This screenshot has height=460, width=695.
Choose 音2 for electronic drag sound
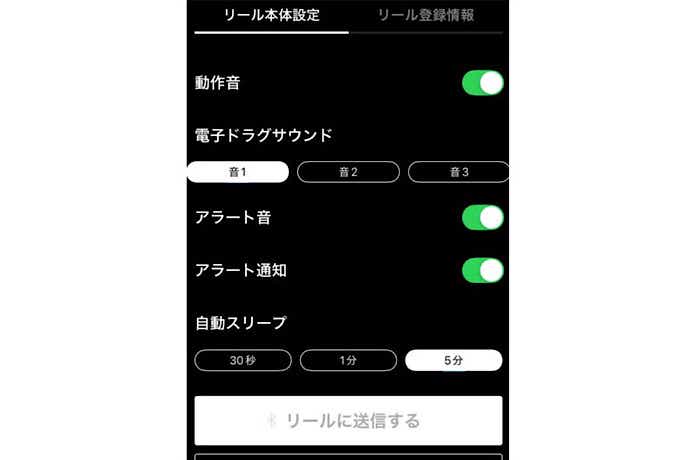(348, 172)
